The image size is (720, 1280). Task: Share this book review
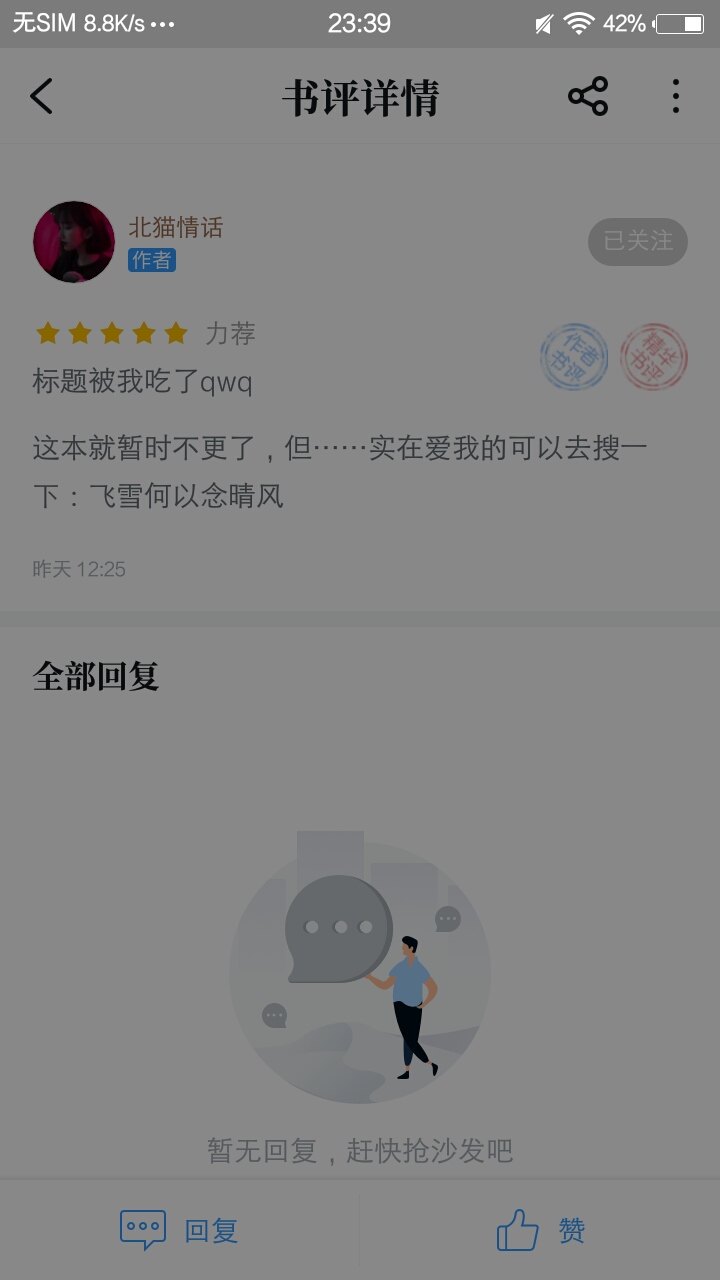point(588,97)
